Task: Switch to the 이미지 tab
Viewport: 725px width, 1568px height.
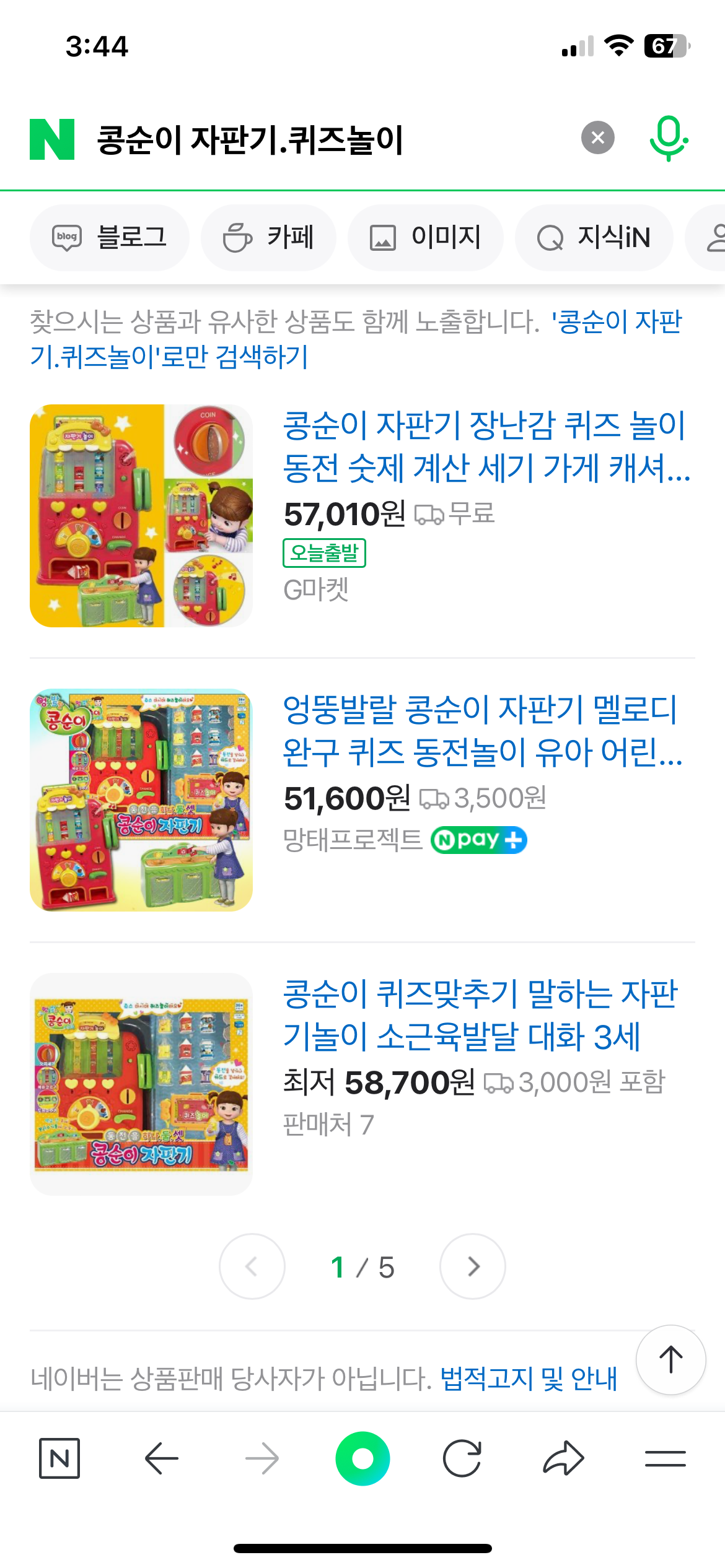Action: click(x=425, y=238)
